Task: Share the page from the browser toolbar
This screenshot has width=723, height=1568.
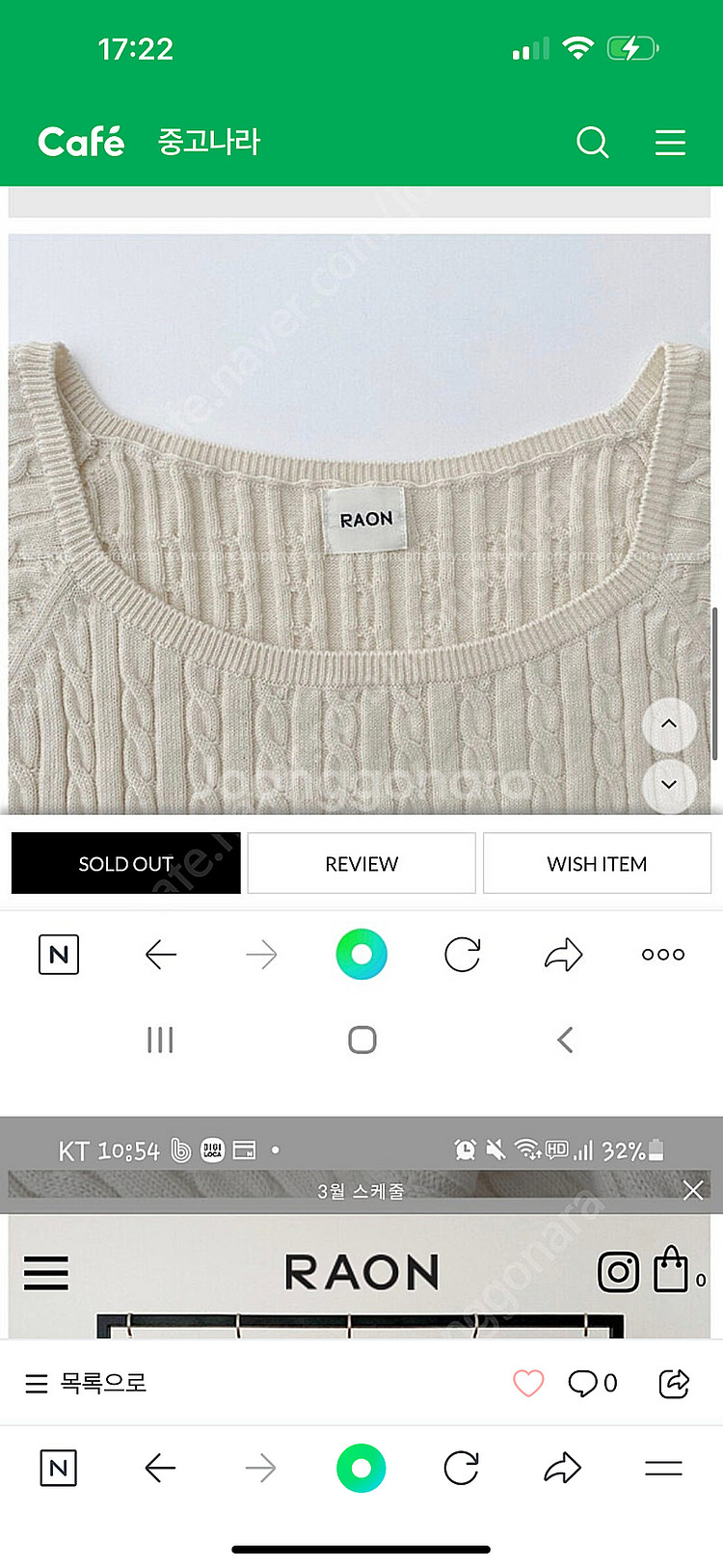Action: point(563,1468)
